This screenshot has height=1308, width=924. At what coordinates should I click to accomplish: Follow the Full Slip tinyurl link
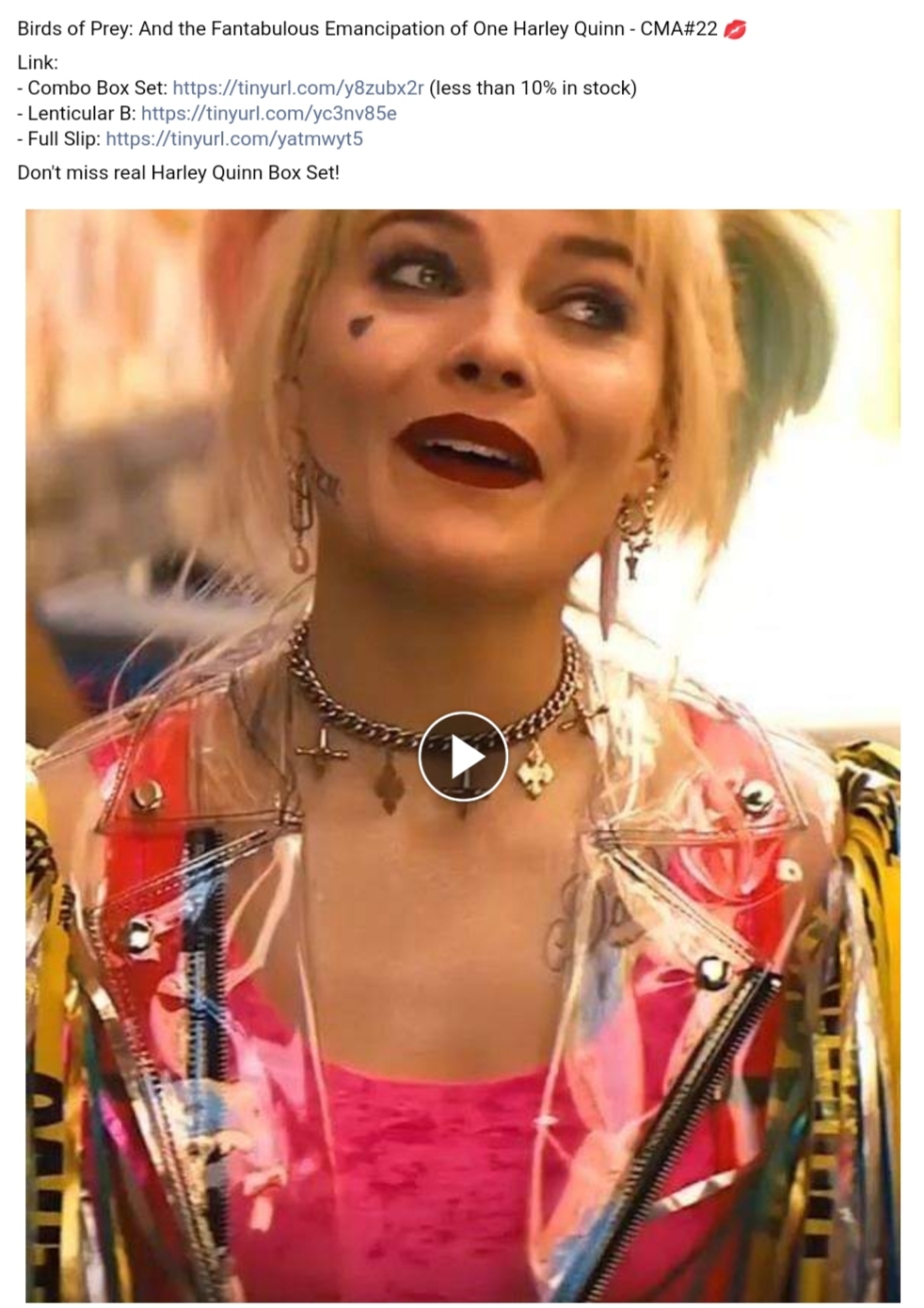[233, 139]
